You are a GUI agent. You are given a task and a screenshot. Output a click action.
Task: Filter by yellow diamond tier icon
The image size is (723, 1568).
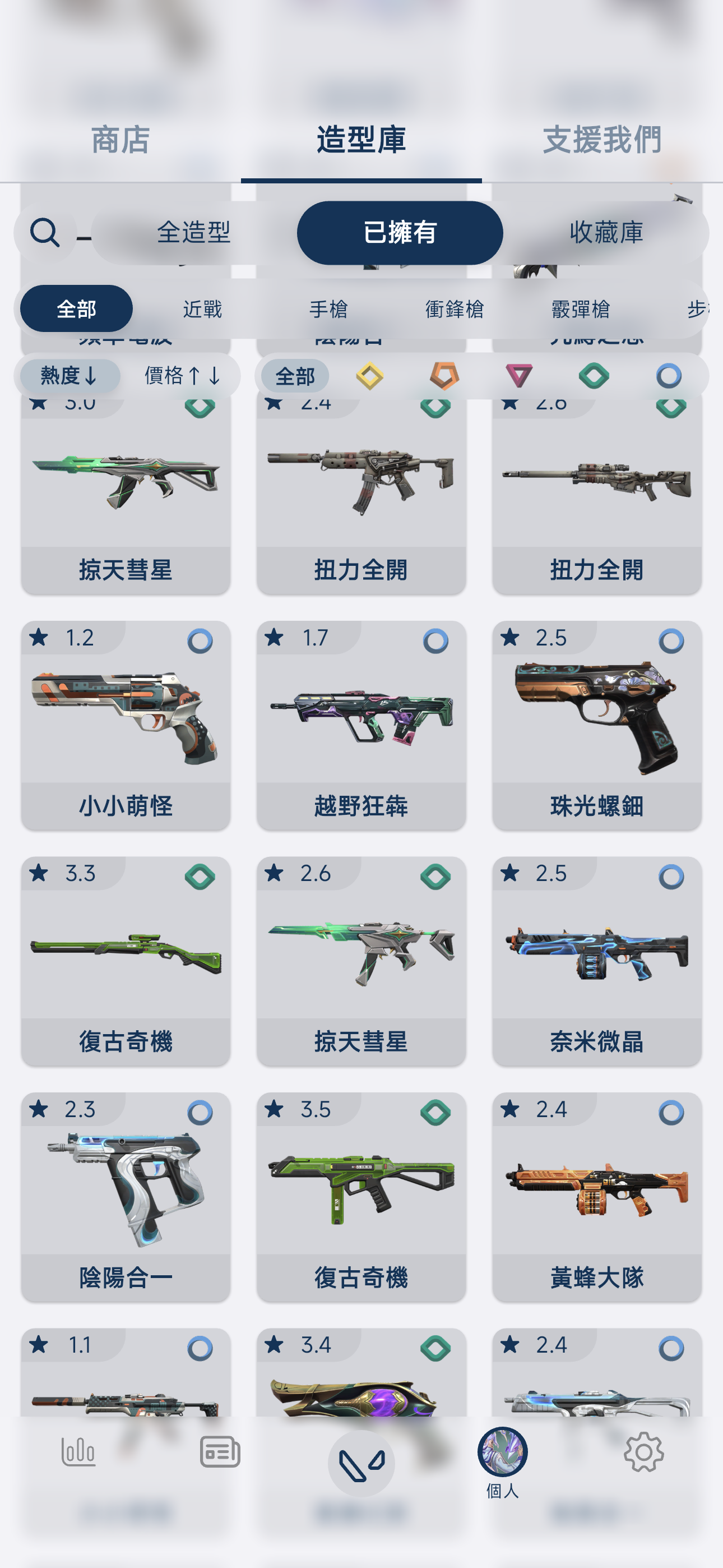(x=369, y=376)
